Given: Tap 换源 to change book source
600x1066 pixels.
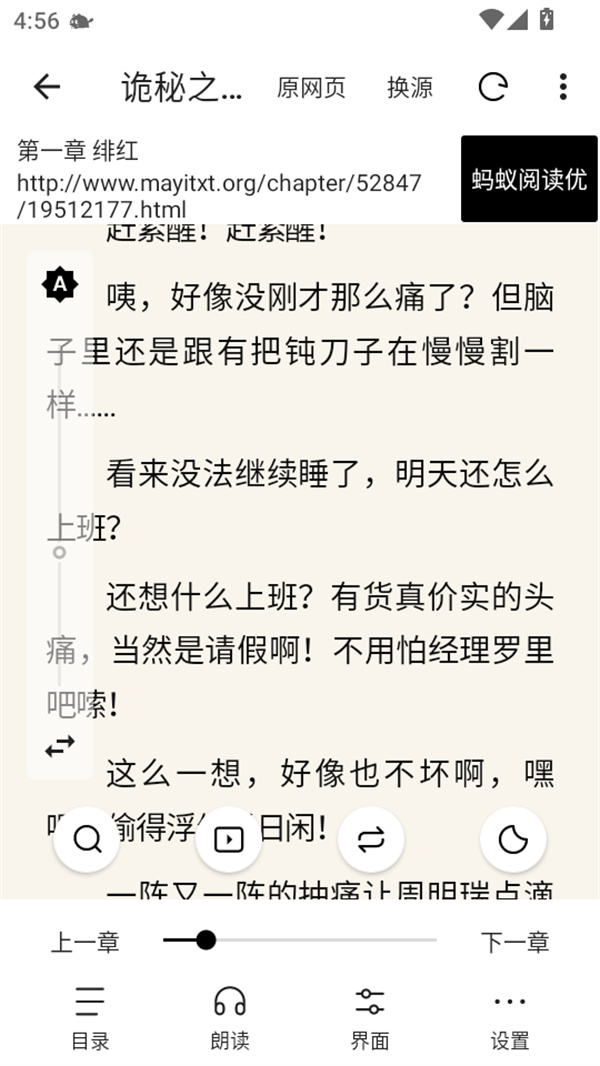Looking at the screenshot, I should coord(410,87).
